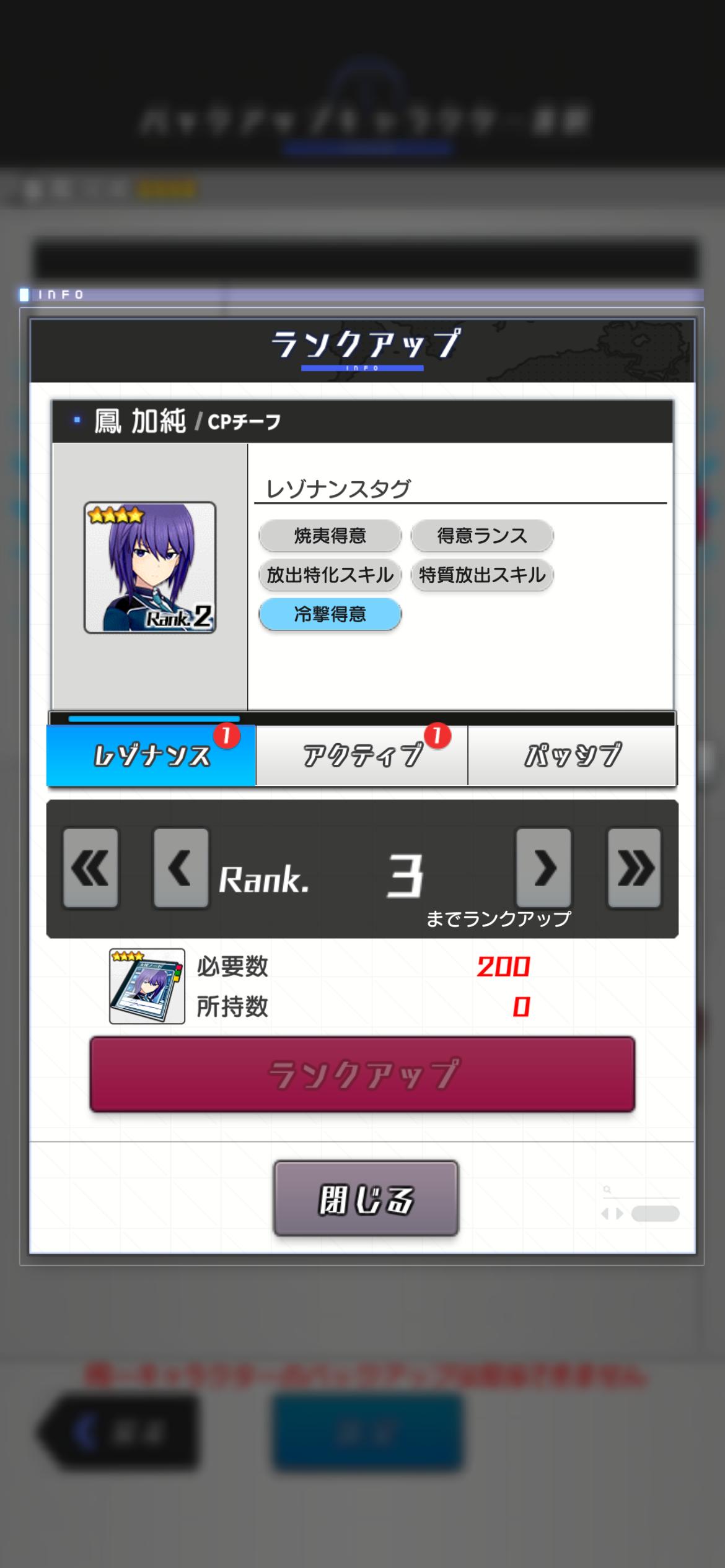Tap the red ランクアップ button
Viewport: 725px width, 1568px height.
(x=362, y=1074)
